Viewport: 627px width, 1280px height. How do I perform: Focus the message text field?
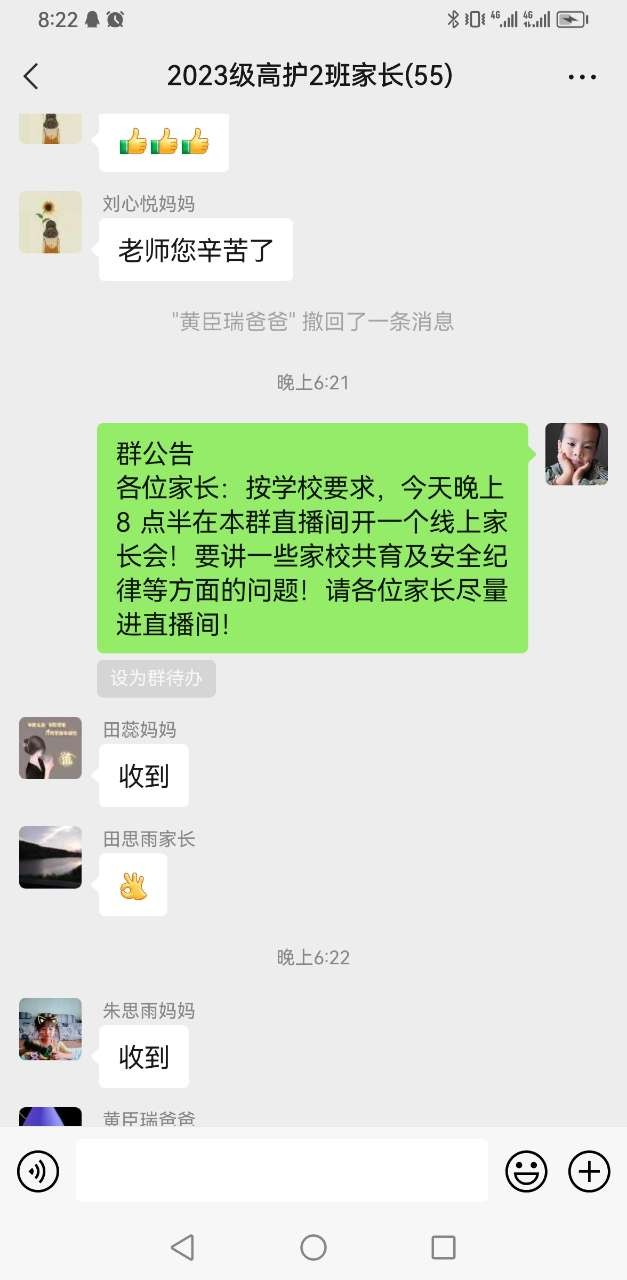(x=282, y=1170)
